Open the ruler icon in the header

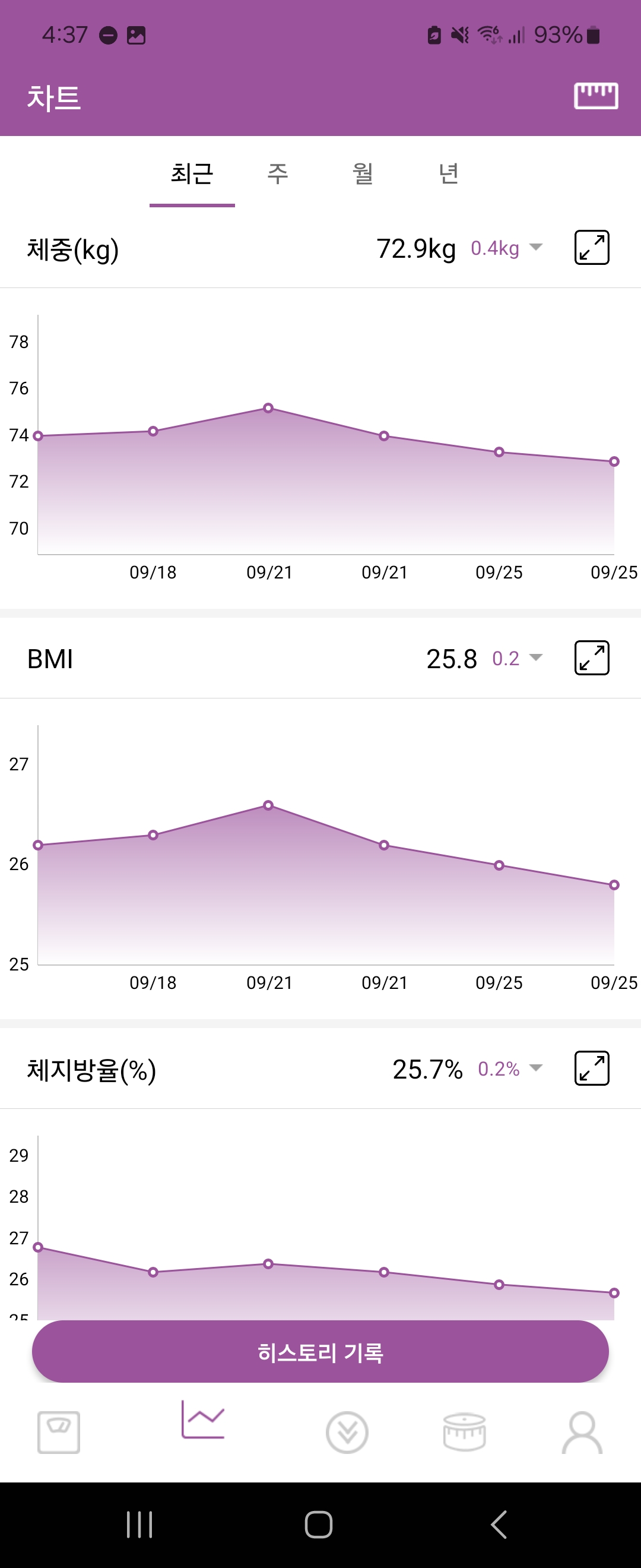tap(595, 96)
